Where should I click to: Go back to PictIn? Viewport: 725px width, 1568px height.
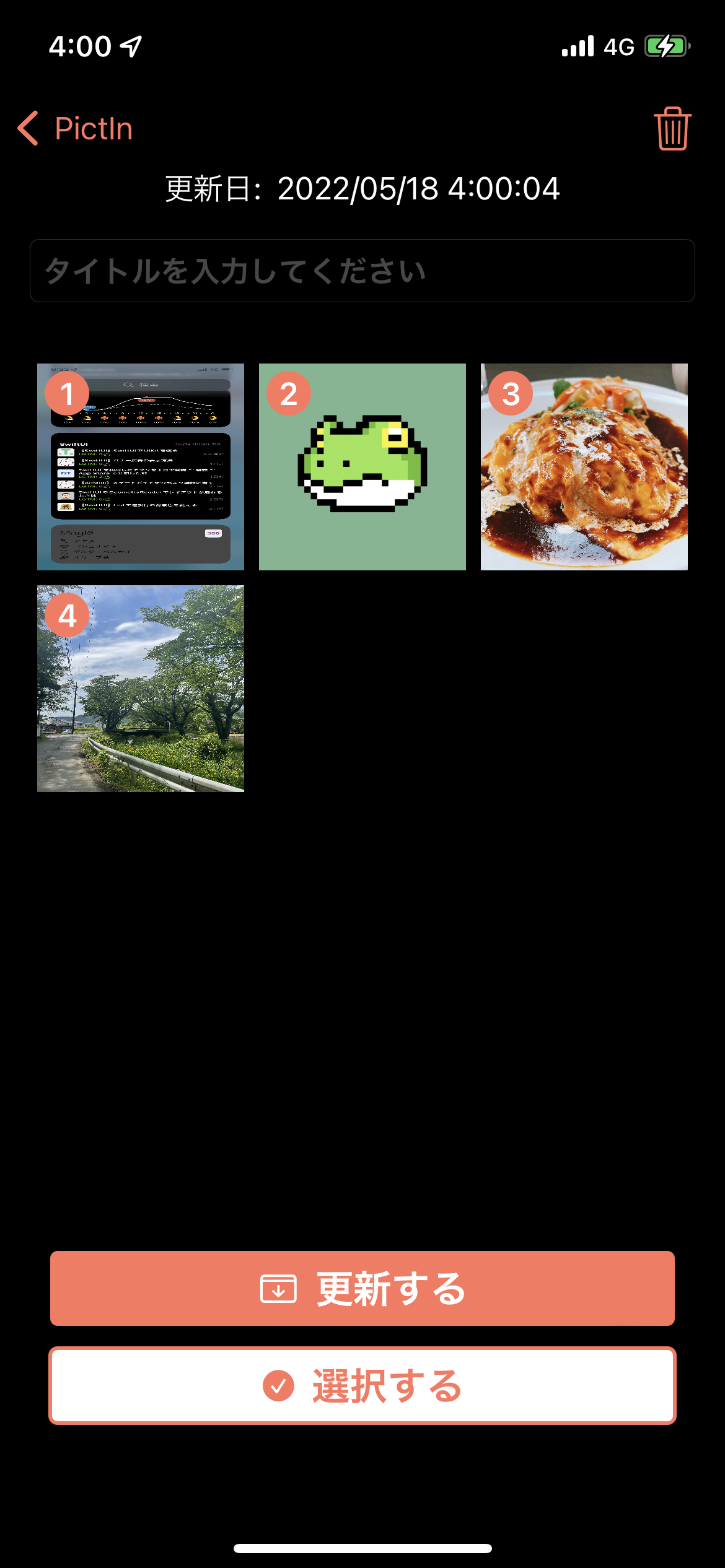[76, 129]
